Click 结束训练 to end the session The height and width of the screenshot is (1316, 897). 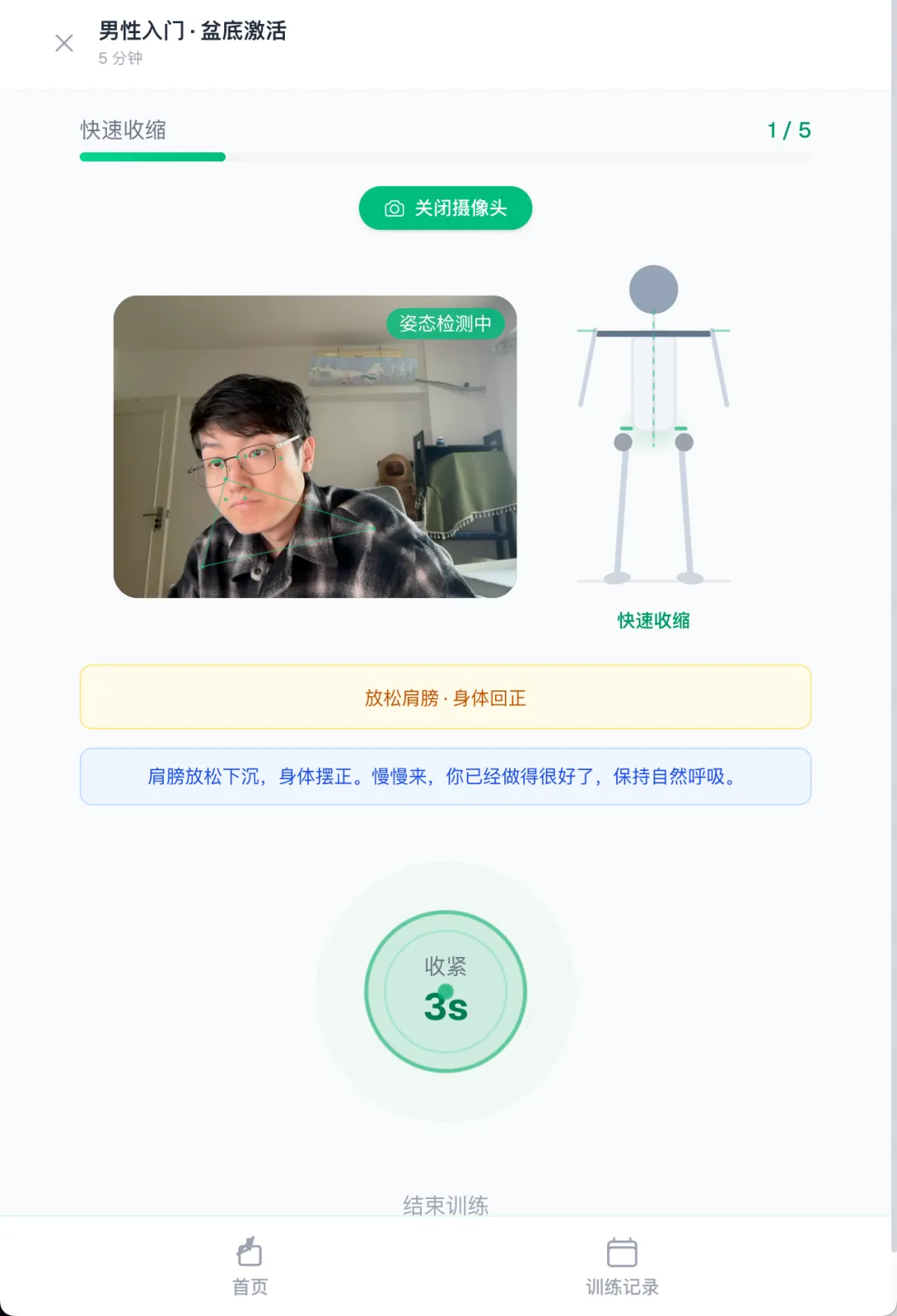point(445,1203)
